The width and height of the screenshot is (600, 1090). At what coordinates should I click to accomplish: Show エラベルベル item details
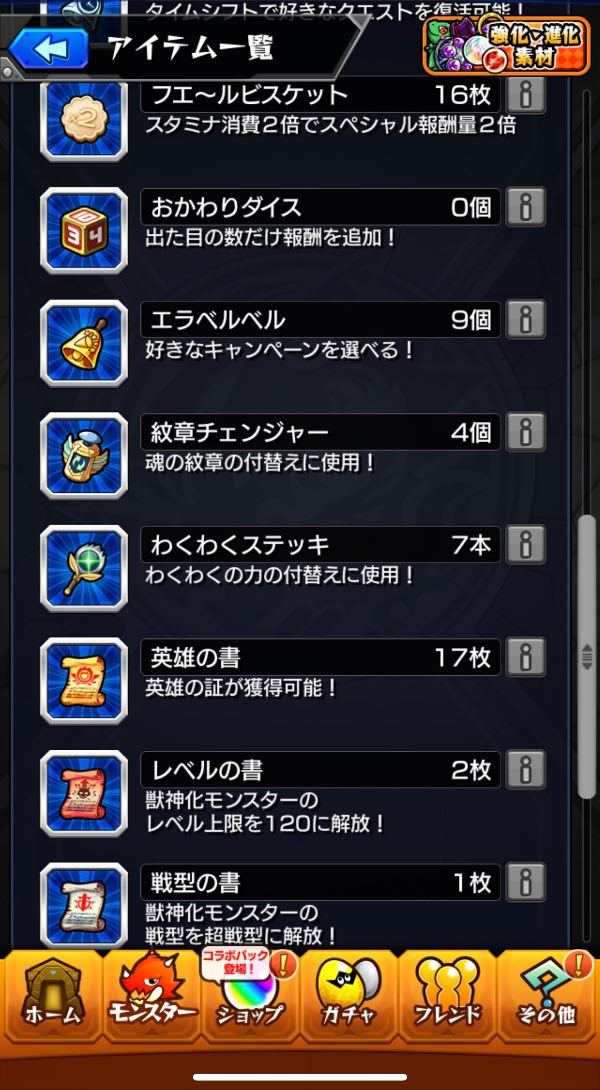[x=525, y=320]
